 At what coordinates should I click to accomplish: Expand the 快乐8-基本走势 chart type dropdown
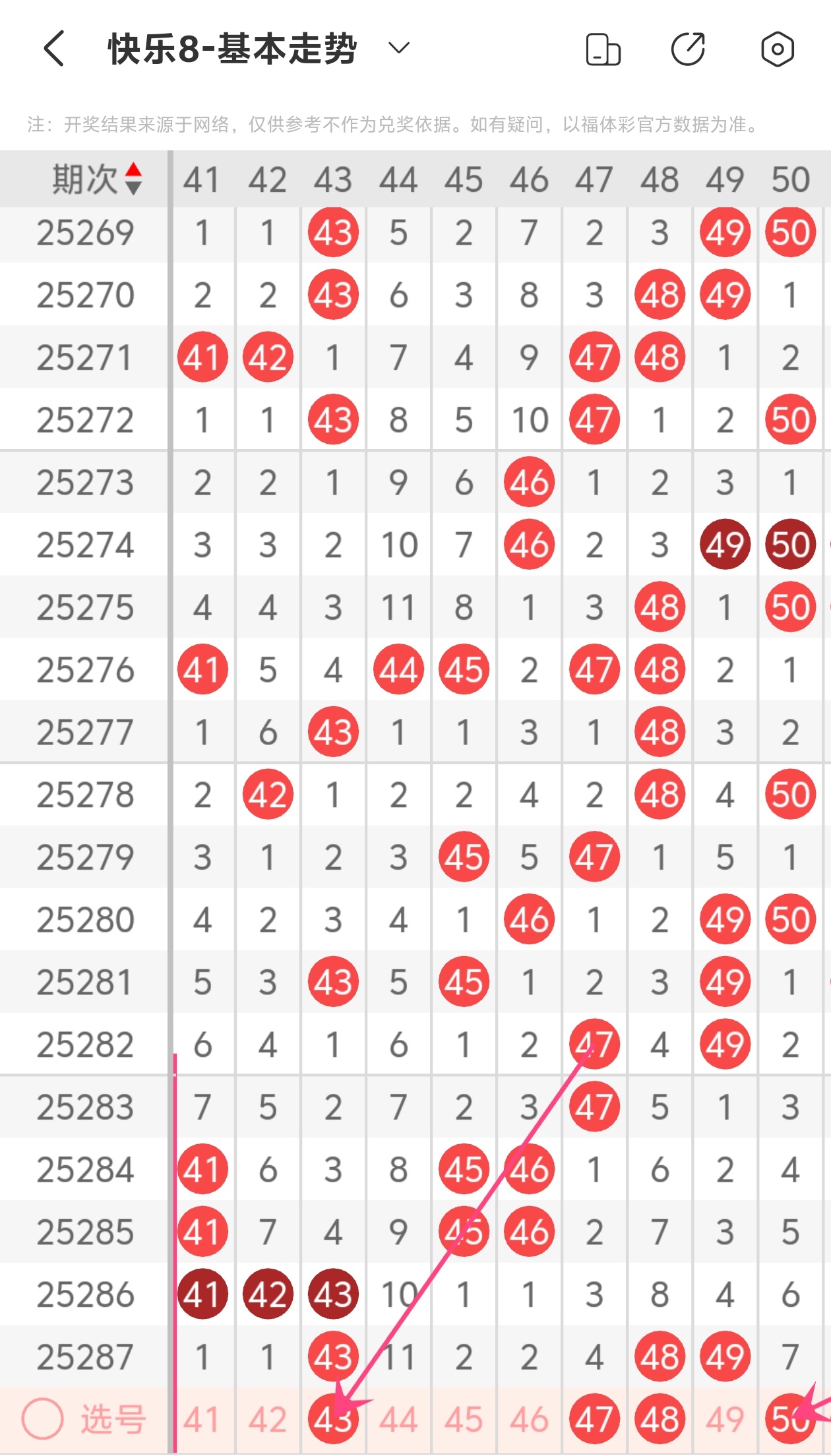[x=399, y=48]
